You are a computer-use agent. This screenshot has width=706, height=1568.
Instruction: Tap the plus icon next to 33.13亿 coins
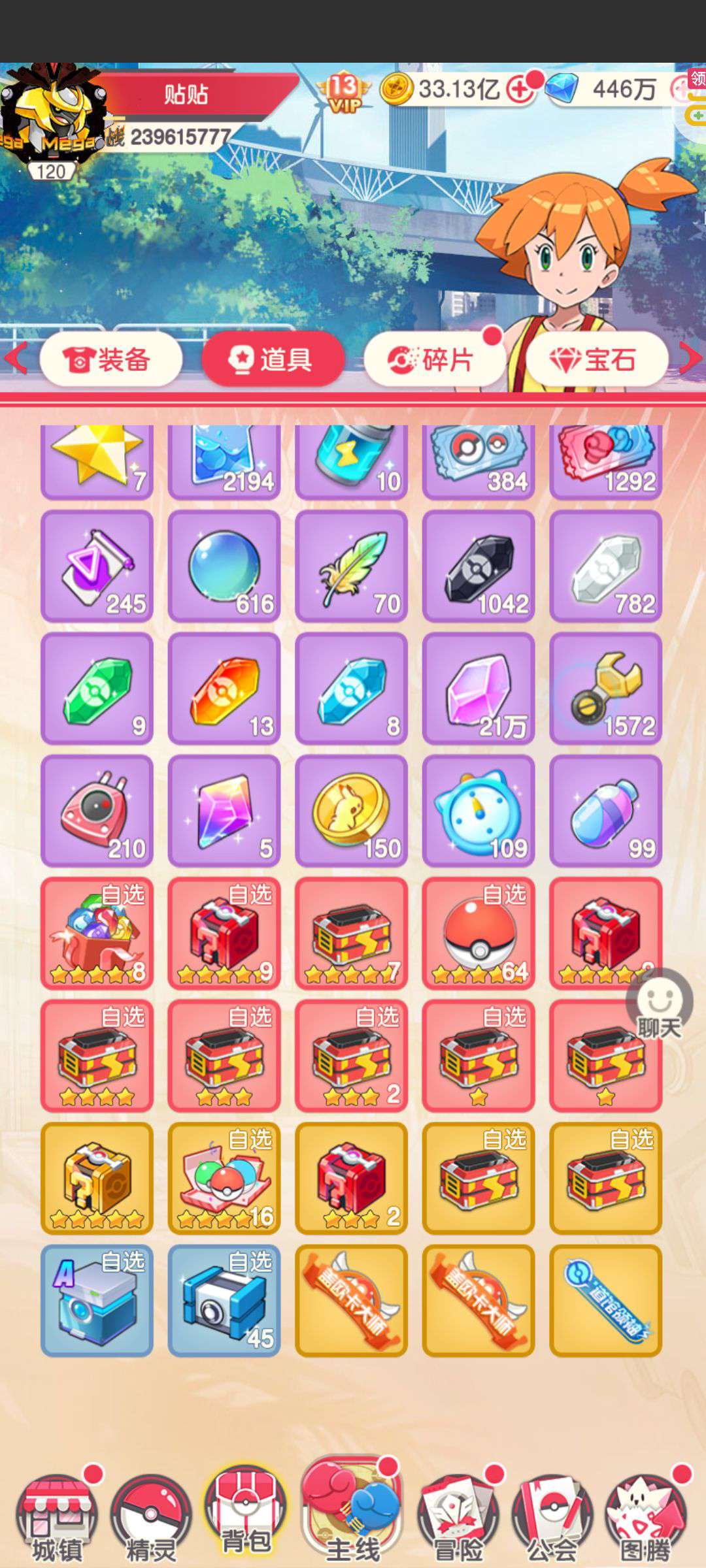coord(520,90)
